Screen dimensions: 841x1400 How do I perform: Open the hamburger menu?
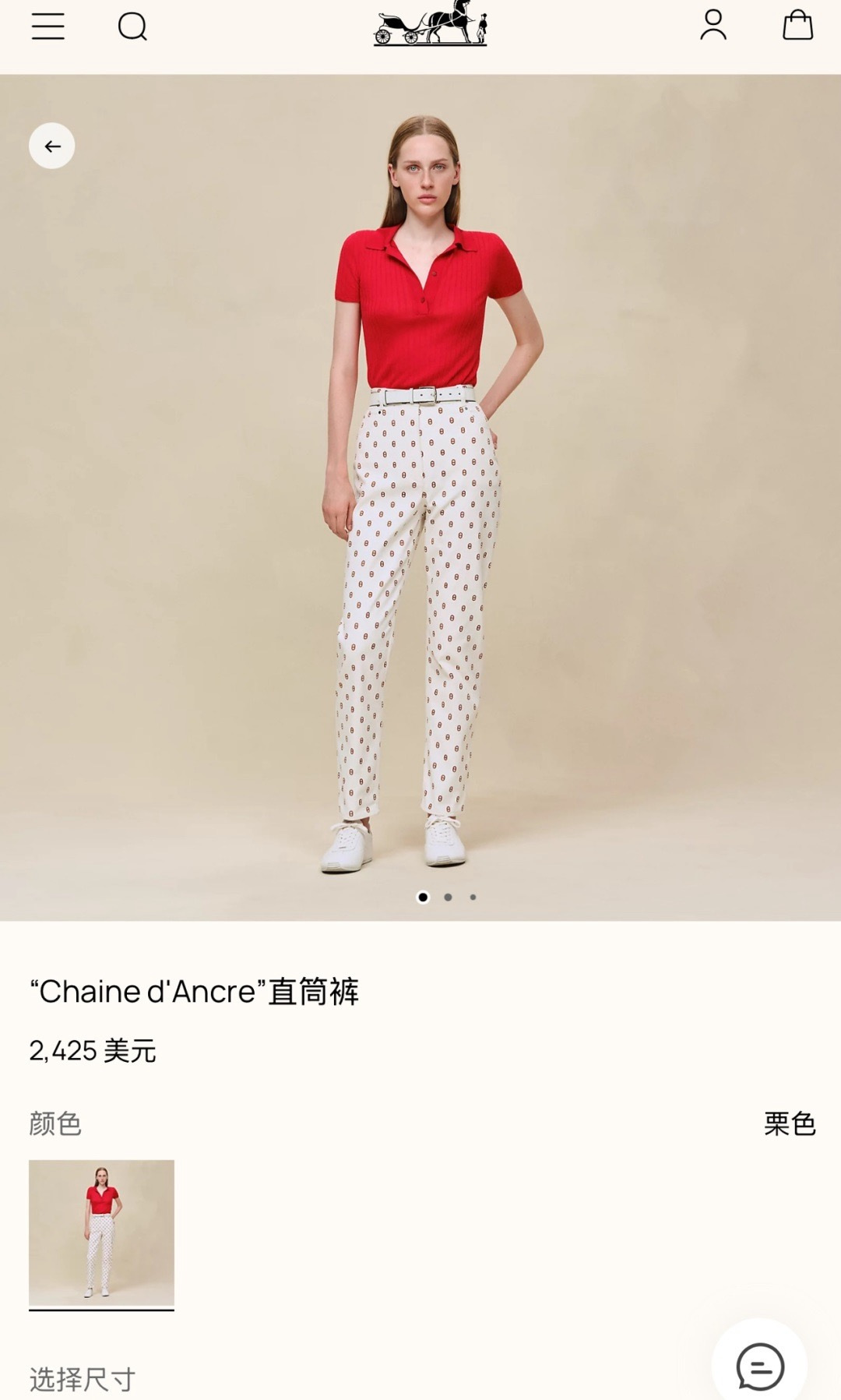pyautogui.click(x=48, y=26)
